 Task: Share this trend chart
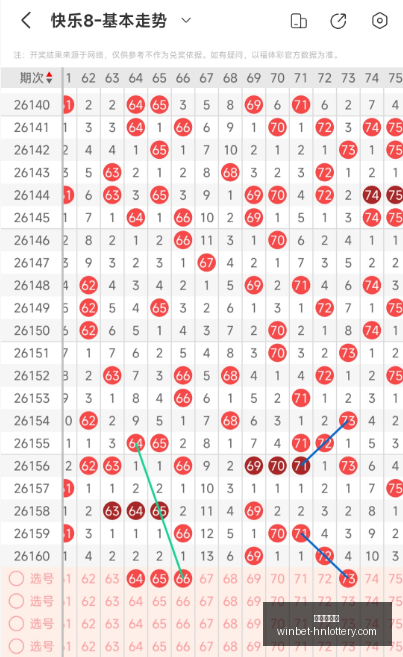(338, 21)
